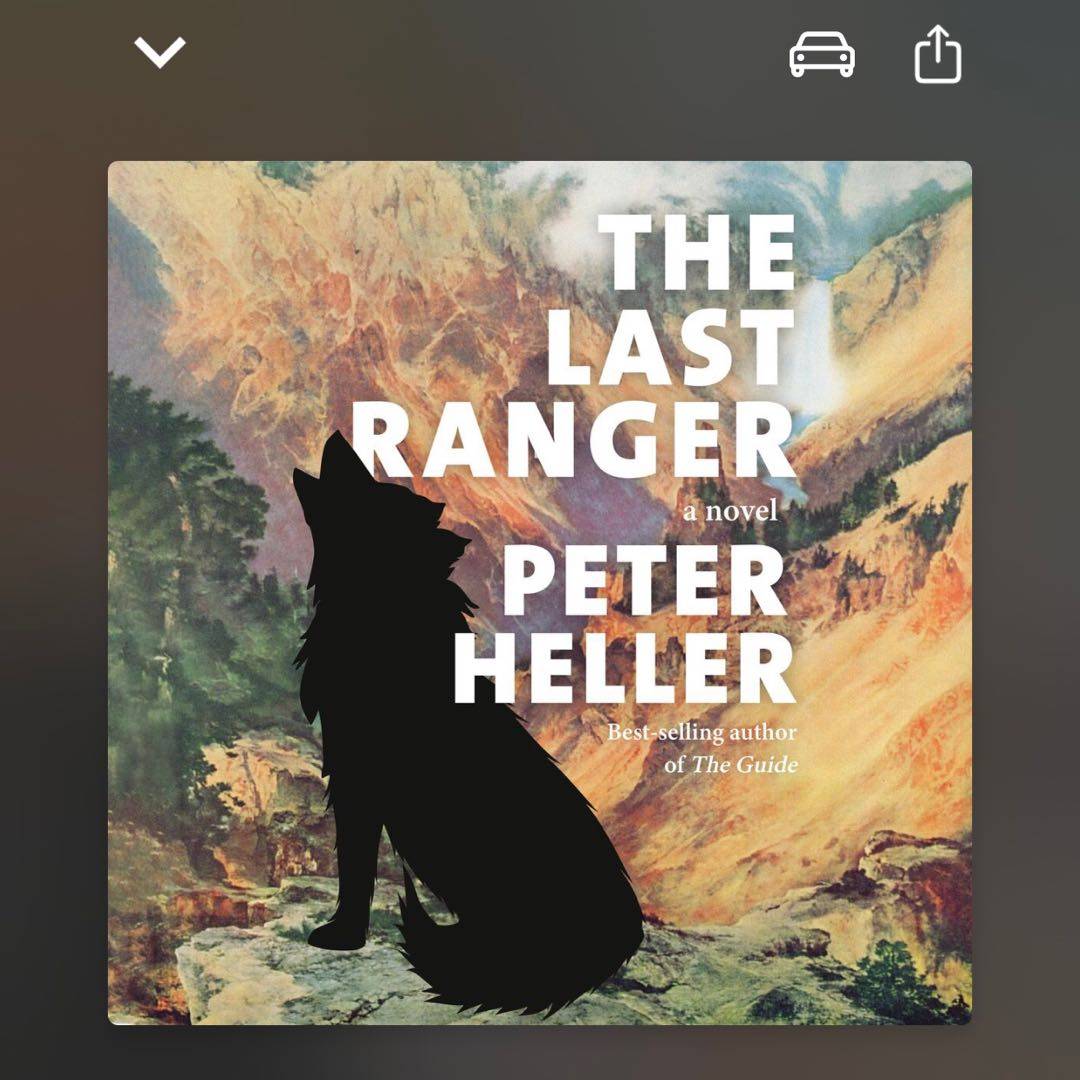
Task: Collapse the player with the down chevron
Action: pyautogui.click(x=160, y=52)
